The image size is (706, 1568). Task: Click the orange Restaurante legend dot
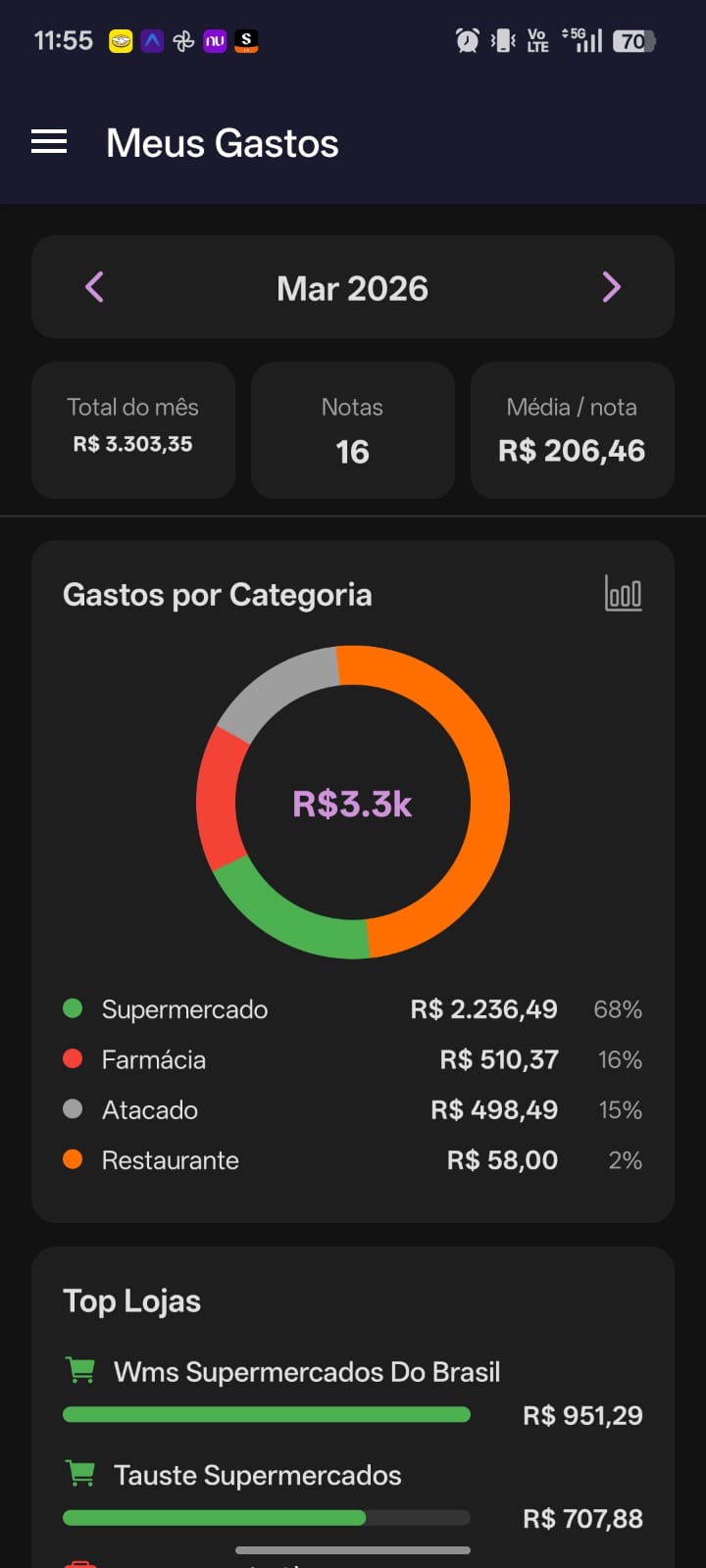[x=76, y=1159]
